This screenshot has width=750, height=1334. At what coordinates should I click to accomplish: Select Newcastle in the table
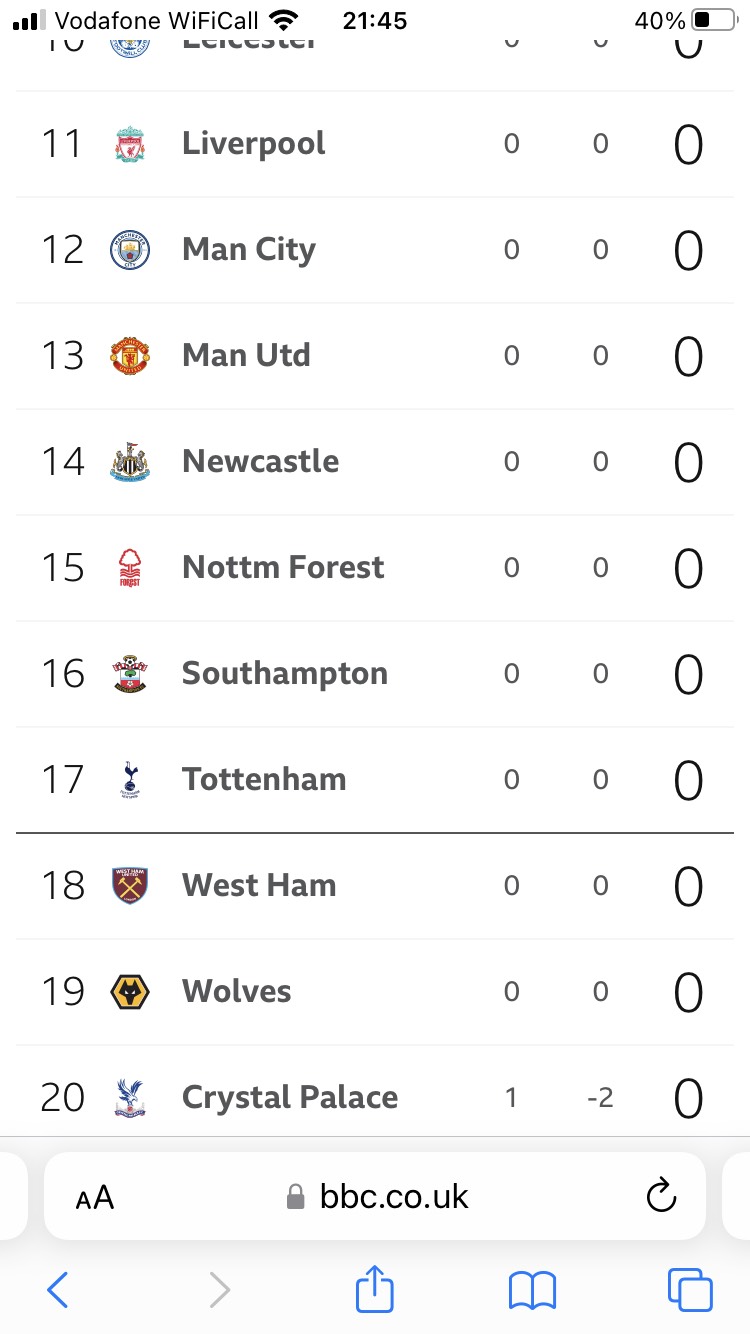(x=260, y=462)
